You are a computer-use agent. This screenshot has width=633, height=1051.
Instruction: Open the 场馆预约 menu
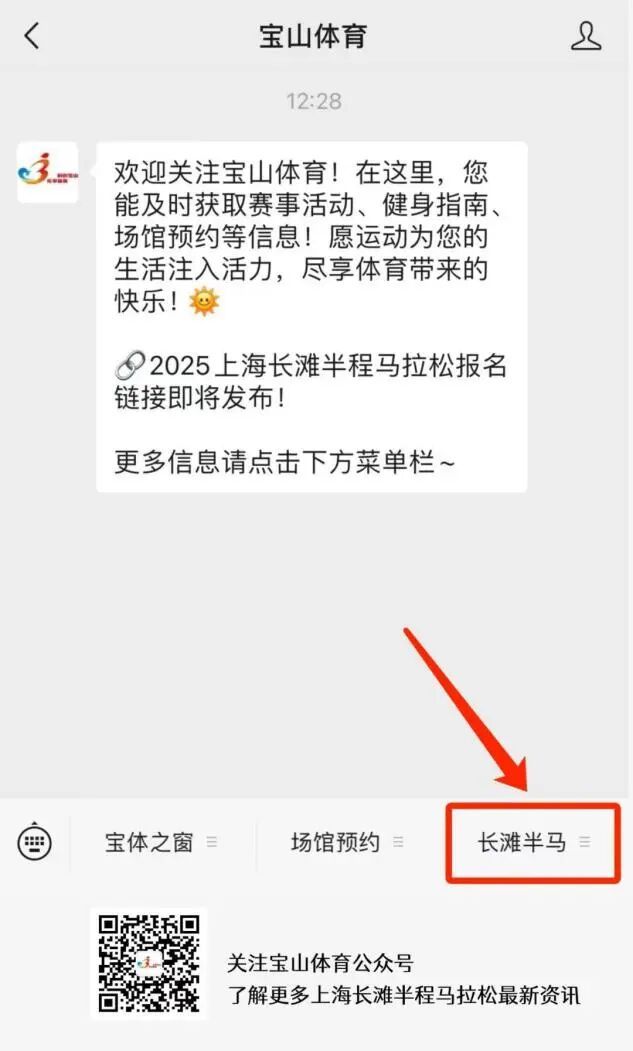[x=348, y=843]
